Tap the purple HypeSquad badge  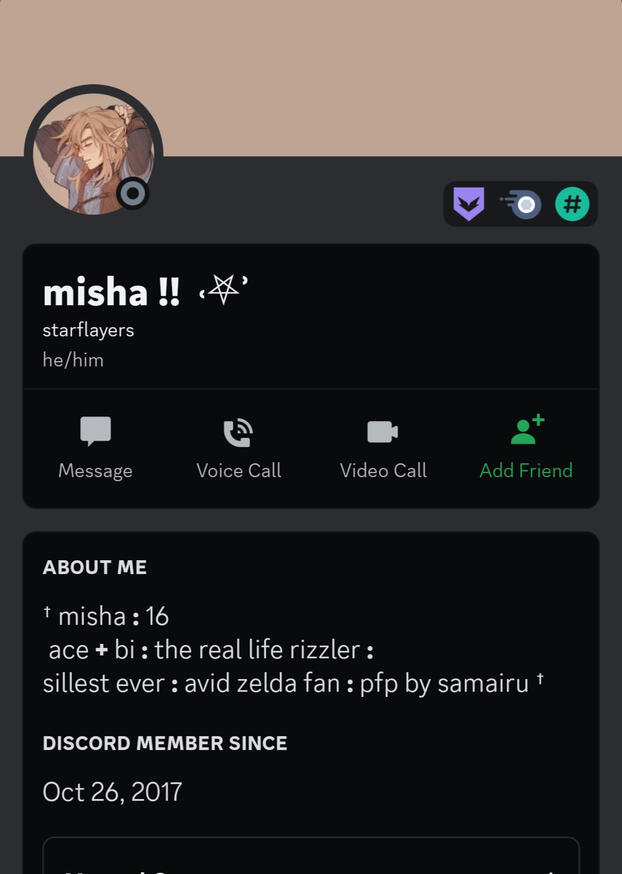point(469,205)
